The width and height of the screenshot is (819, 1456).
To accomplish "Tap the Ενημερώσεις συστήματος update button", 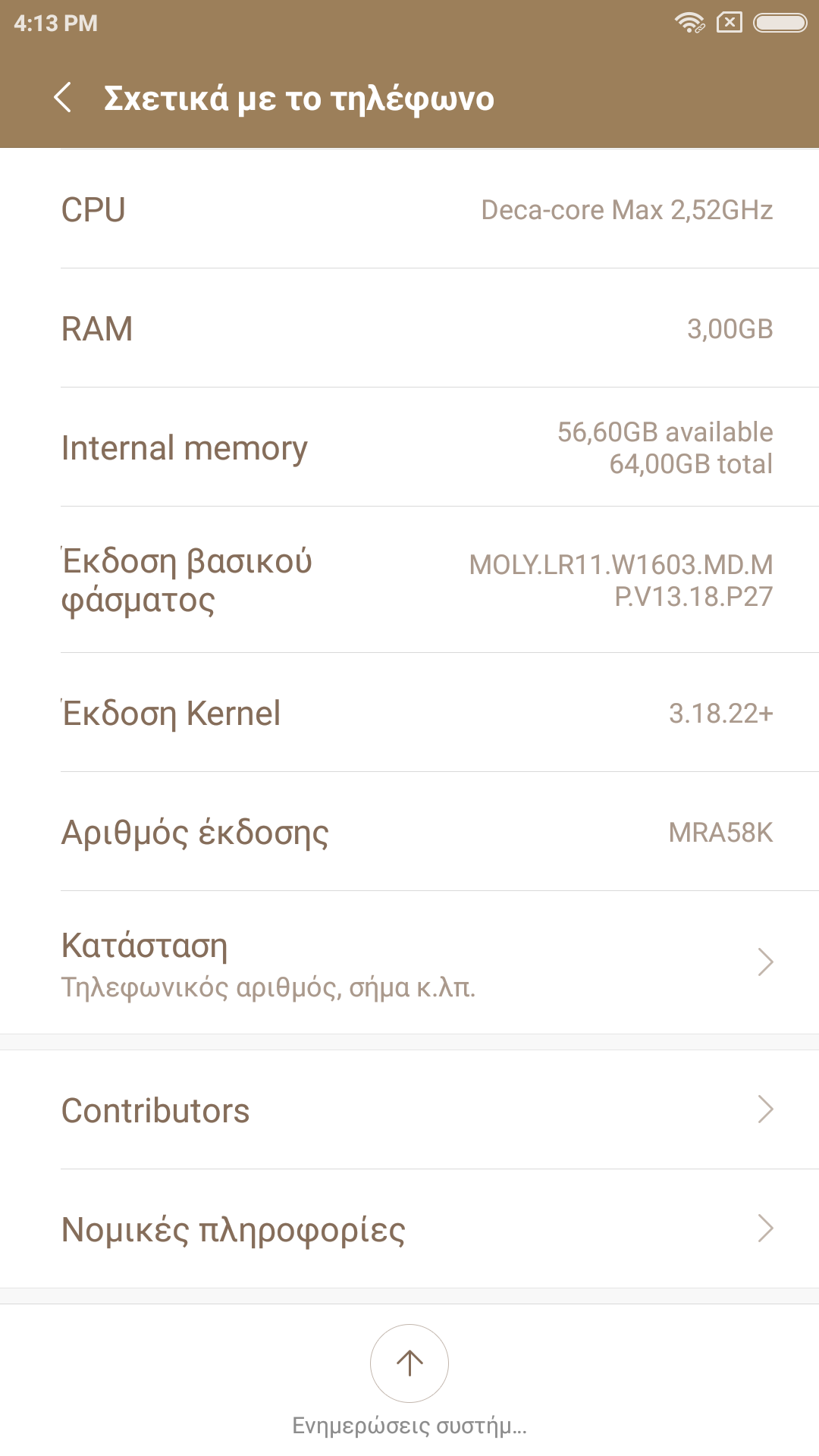I will [409, 1363].
